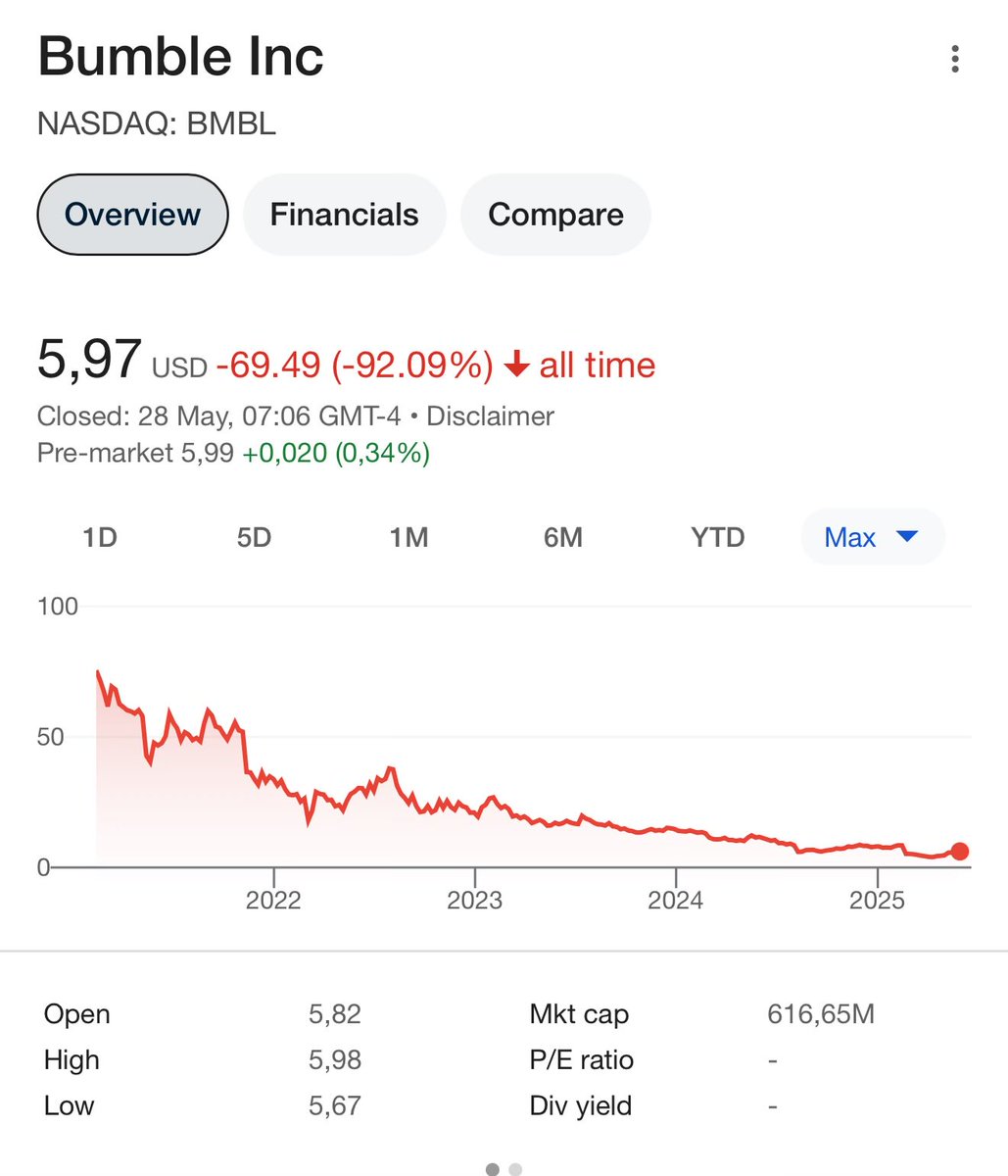Switch to the Financials tab

point(344,215)
